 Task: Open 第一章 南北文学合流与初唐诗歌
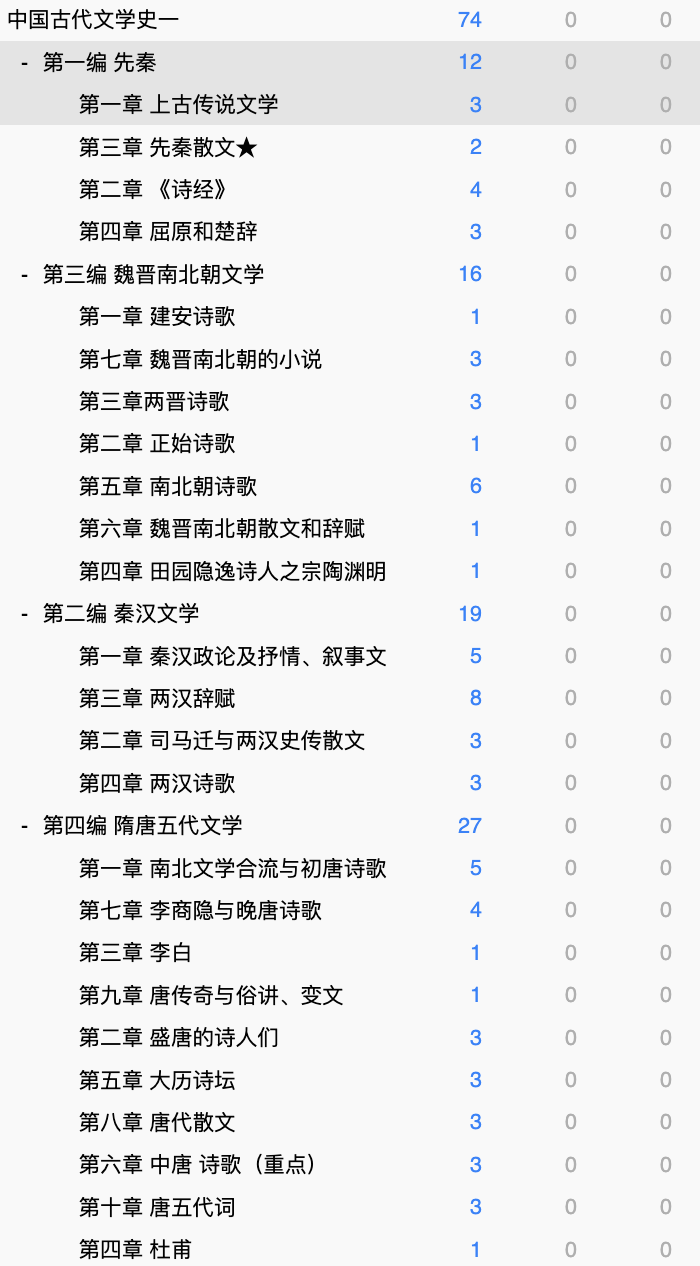[233, 868]
